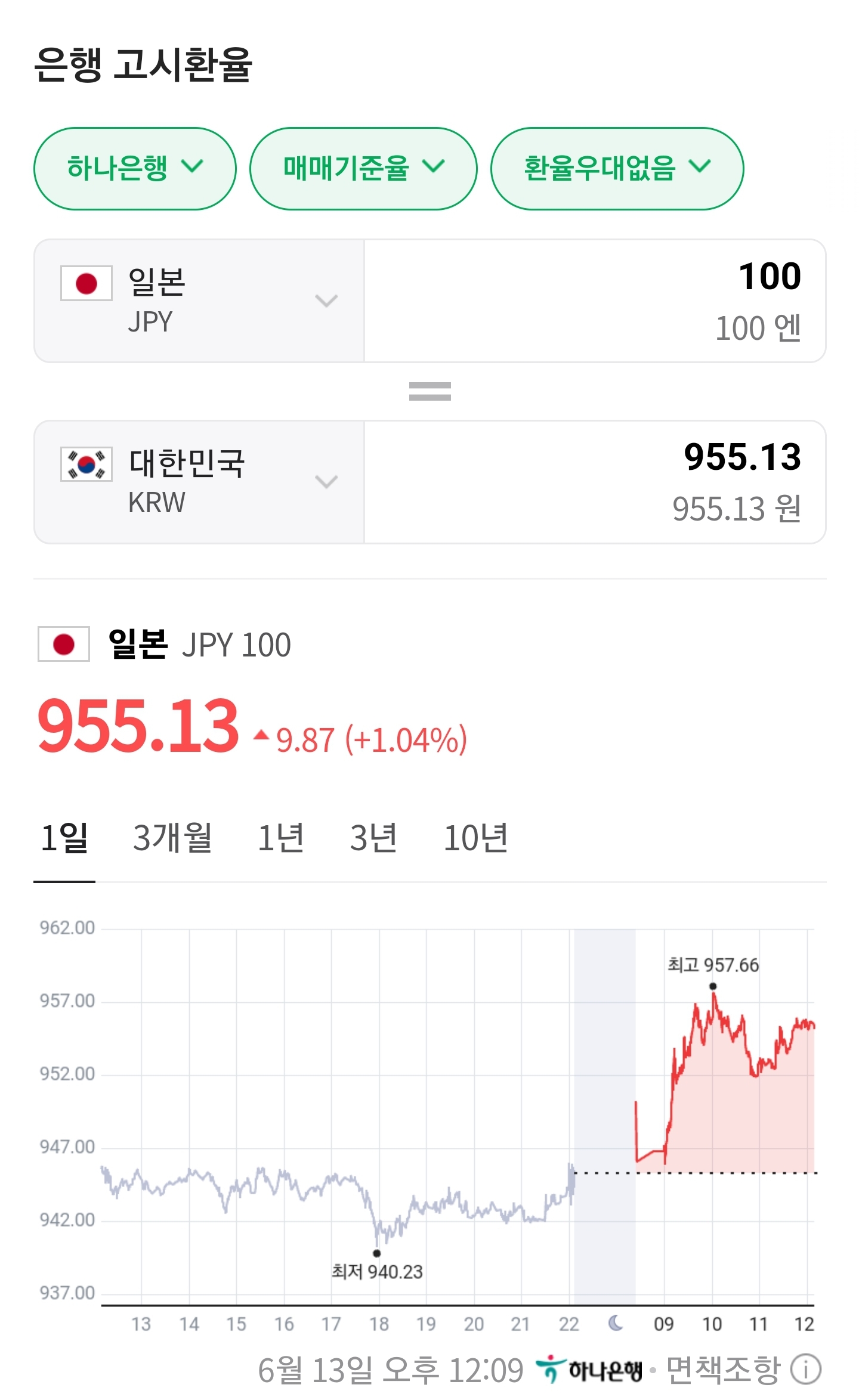The width and height of the screenshot is (859, 1400).
Task: Change the 대한민국 KRW currency selector
Action: 199,482
